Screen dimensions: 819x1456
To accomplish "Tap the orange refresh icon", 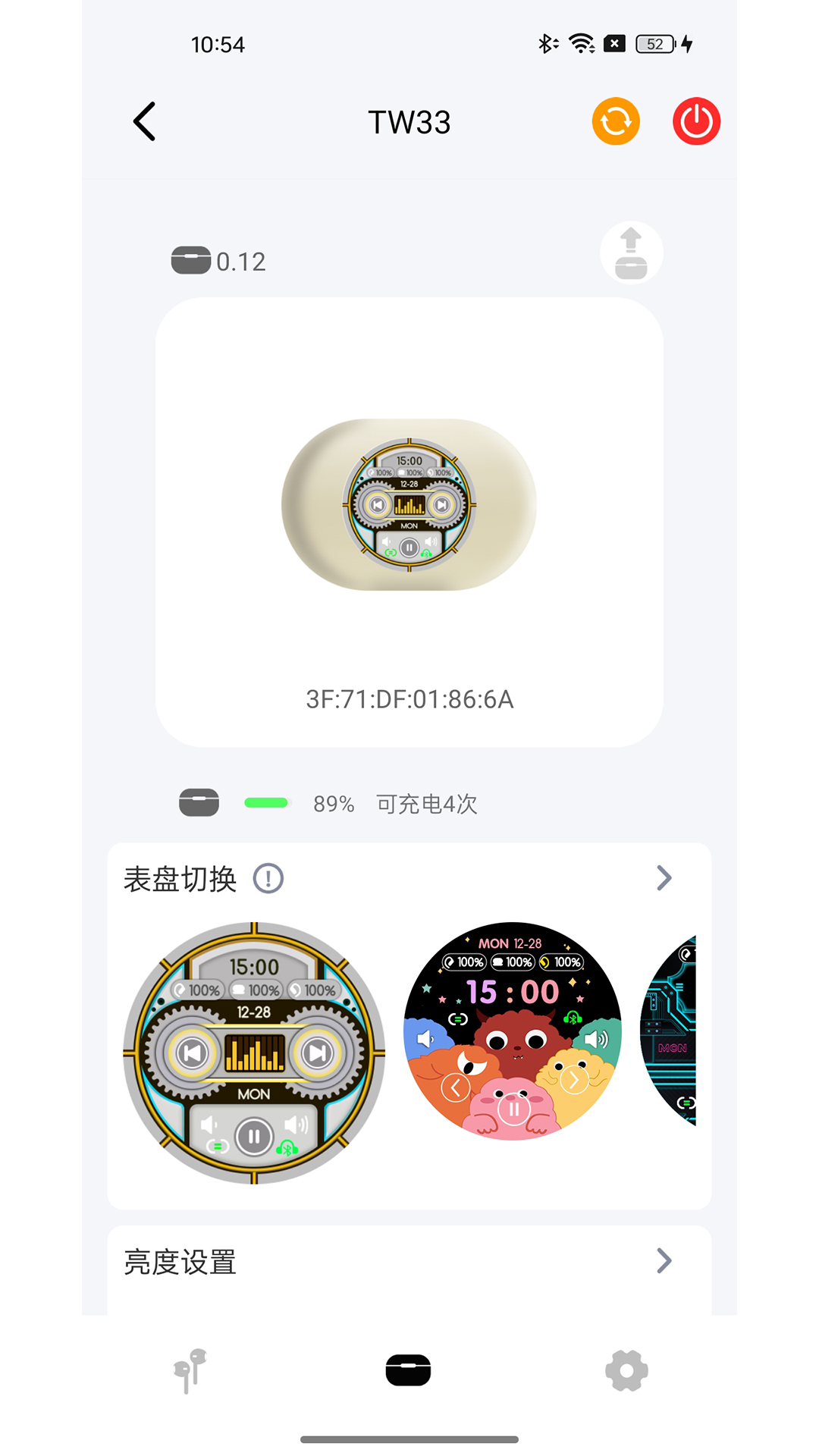I will click(616, 121).
